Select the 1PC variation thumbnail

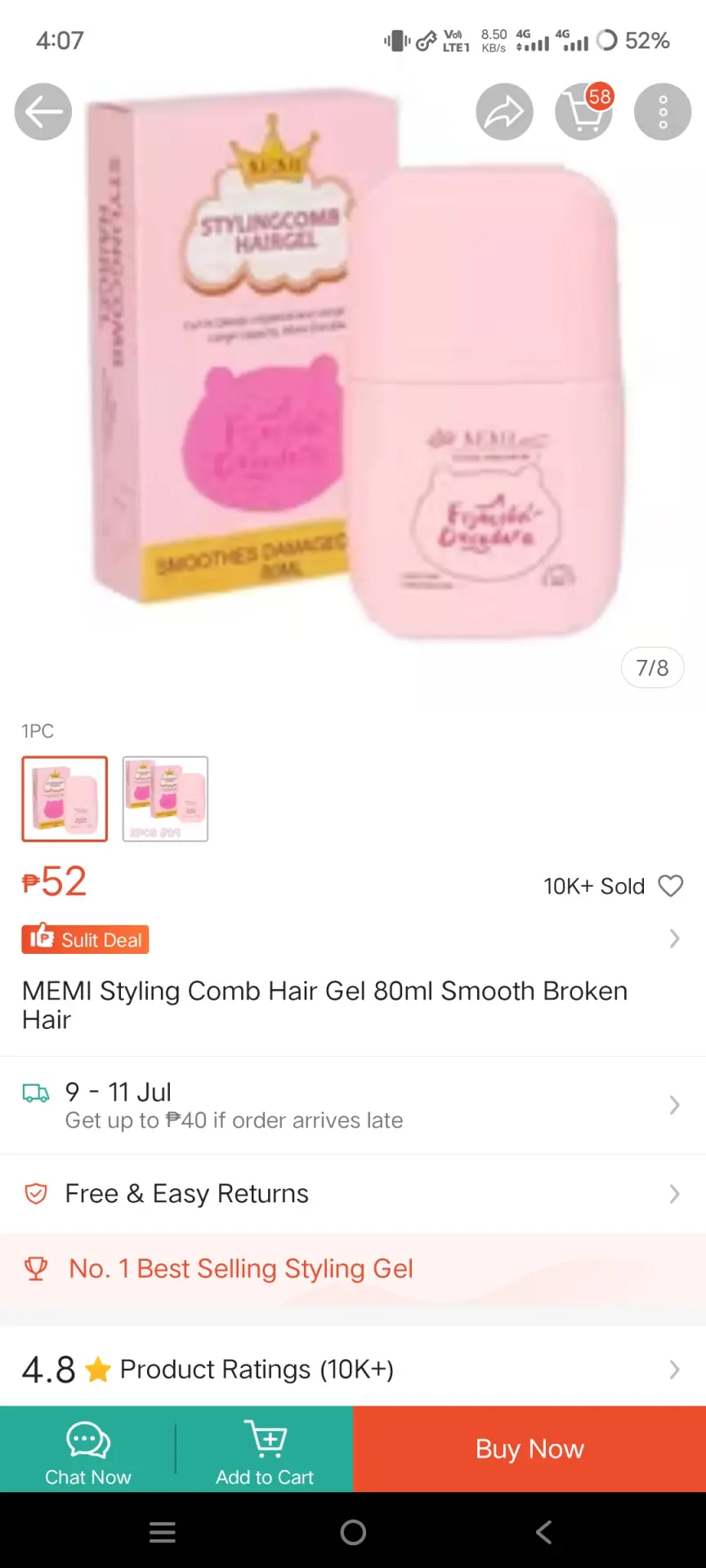(x=65, y=799)
